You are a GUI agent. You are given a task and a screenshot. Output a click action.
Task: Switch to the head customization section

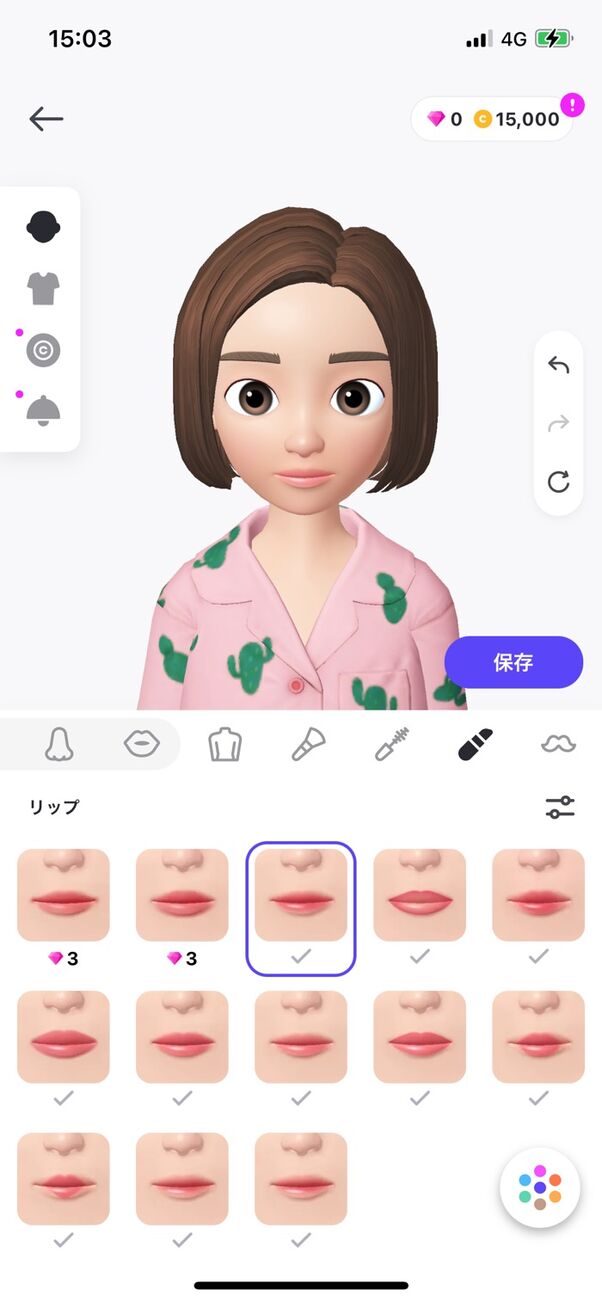(x=43, y=226)
